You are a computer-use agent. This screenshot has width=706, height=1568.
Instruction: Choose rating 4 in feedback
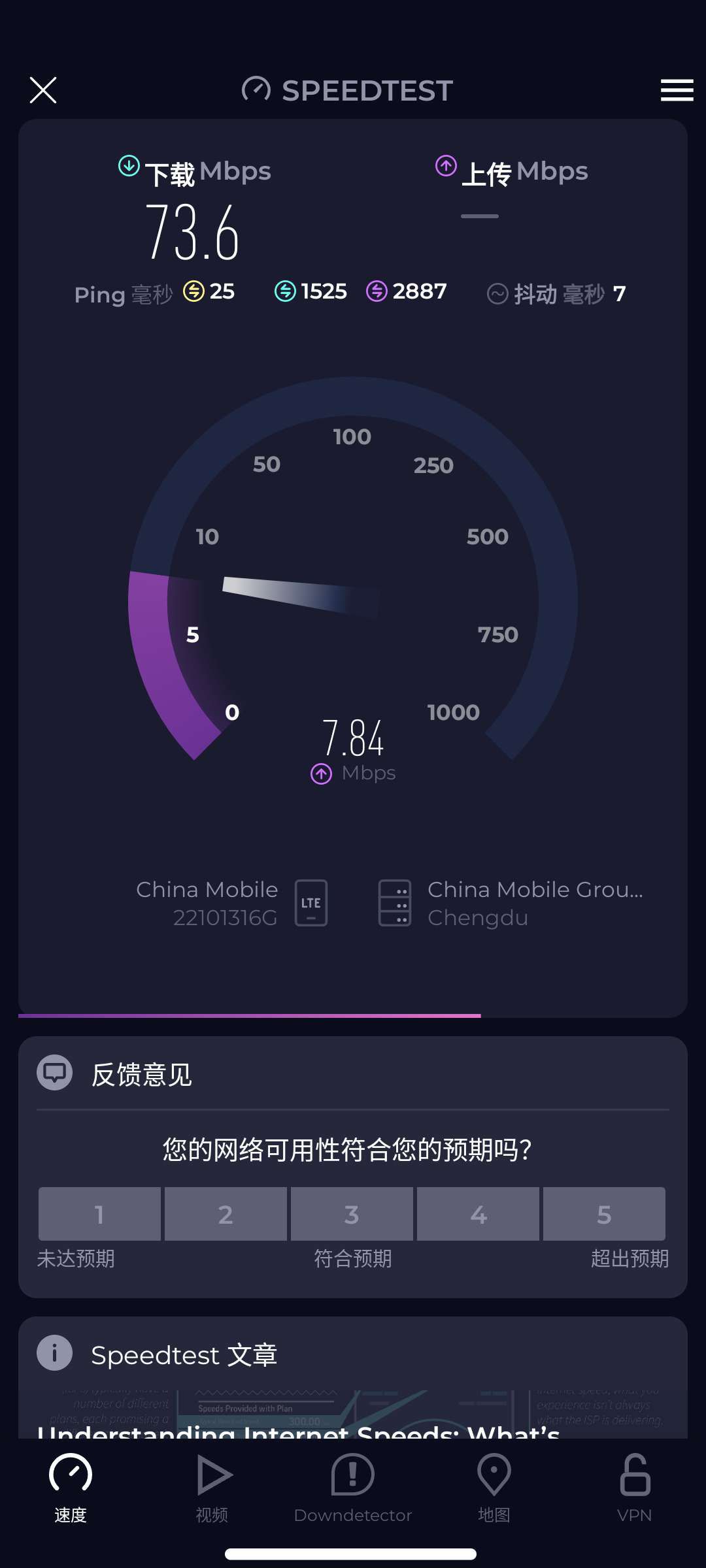478,1214
